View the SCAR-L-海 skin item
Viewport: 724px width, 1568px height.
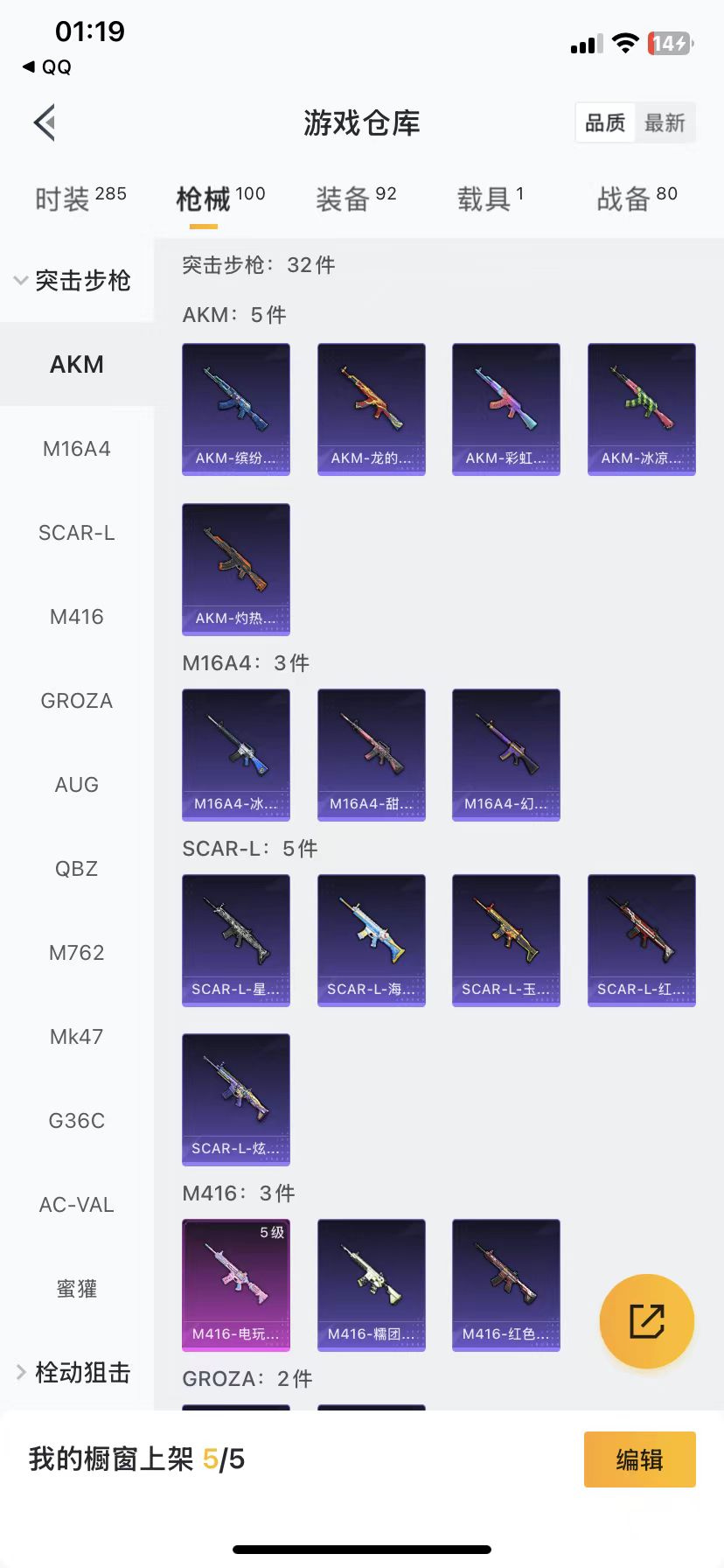(371, 940)
